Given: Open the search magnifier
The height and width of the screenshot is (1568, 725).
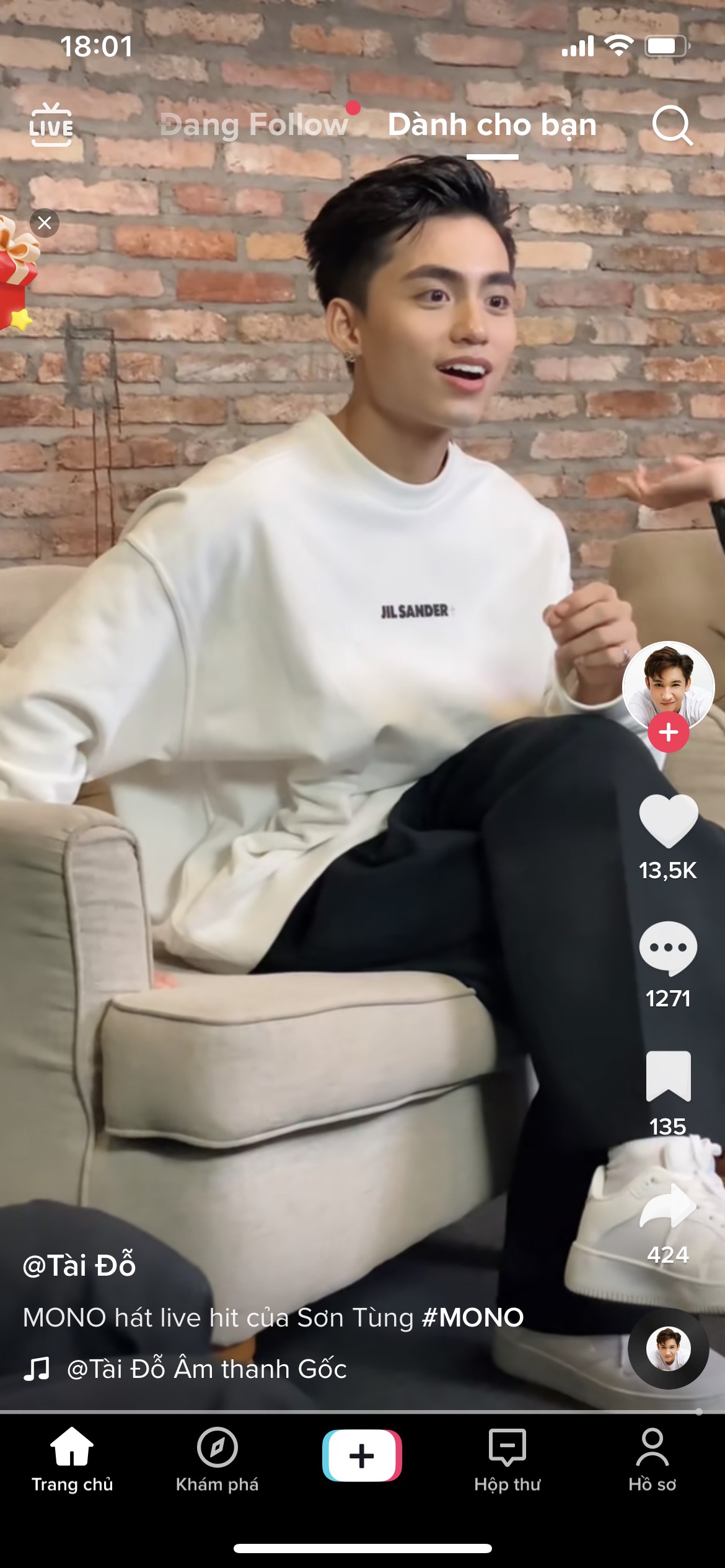Looking at the screenshot, I should coord(672,125).
